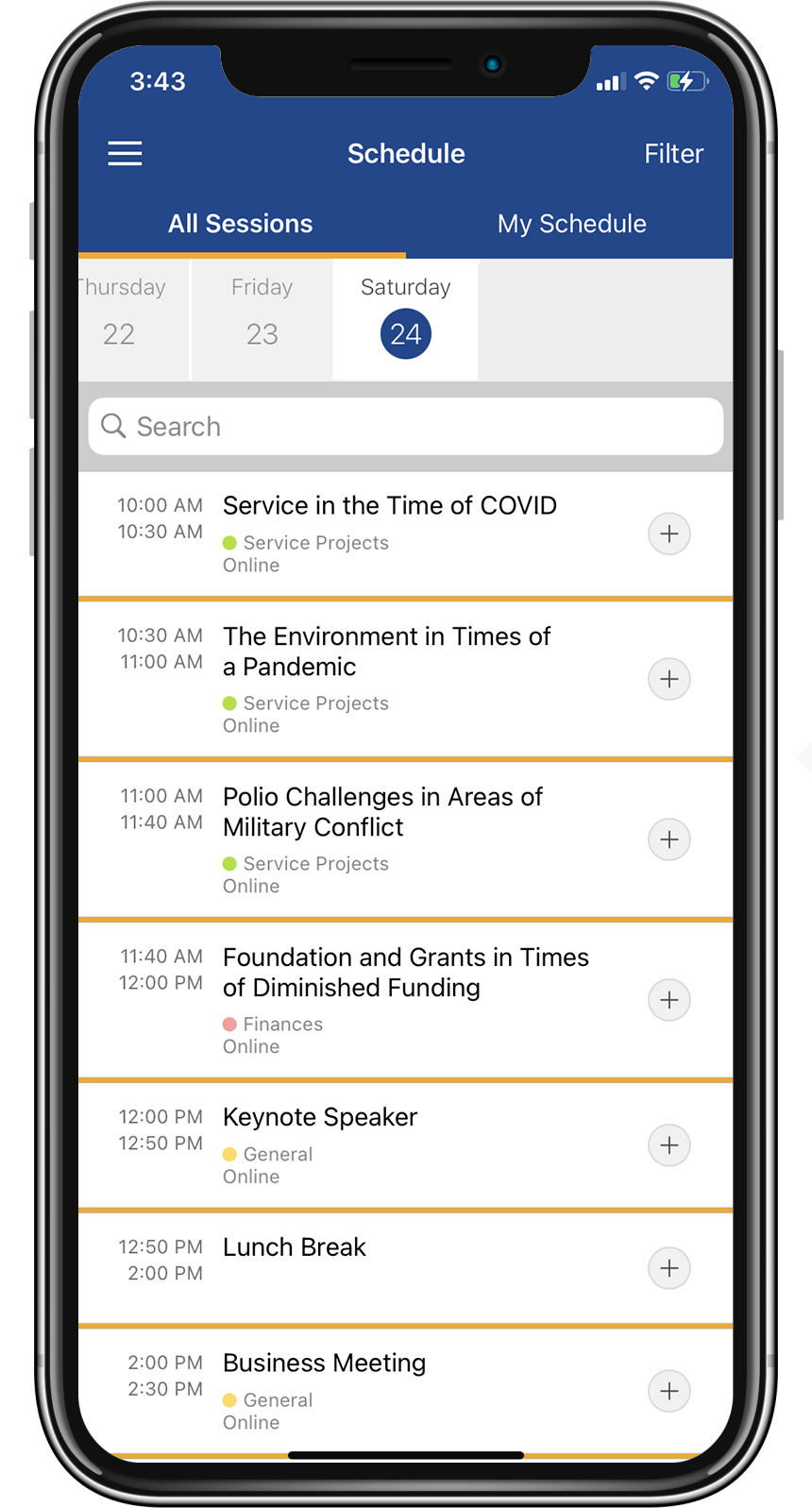Screen dimensions: 812x1508
Task: Add Keynote Speaker to my schedule
Action: tap(668, 1146)
